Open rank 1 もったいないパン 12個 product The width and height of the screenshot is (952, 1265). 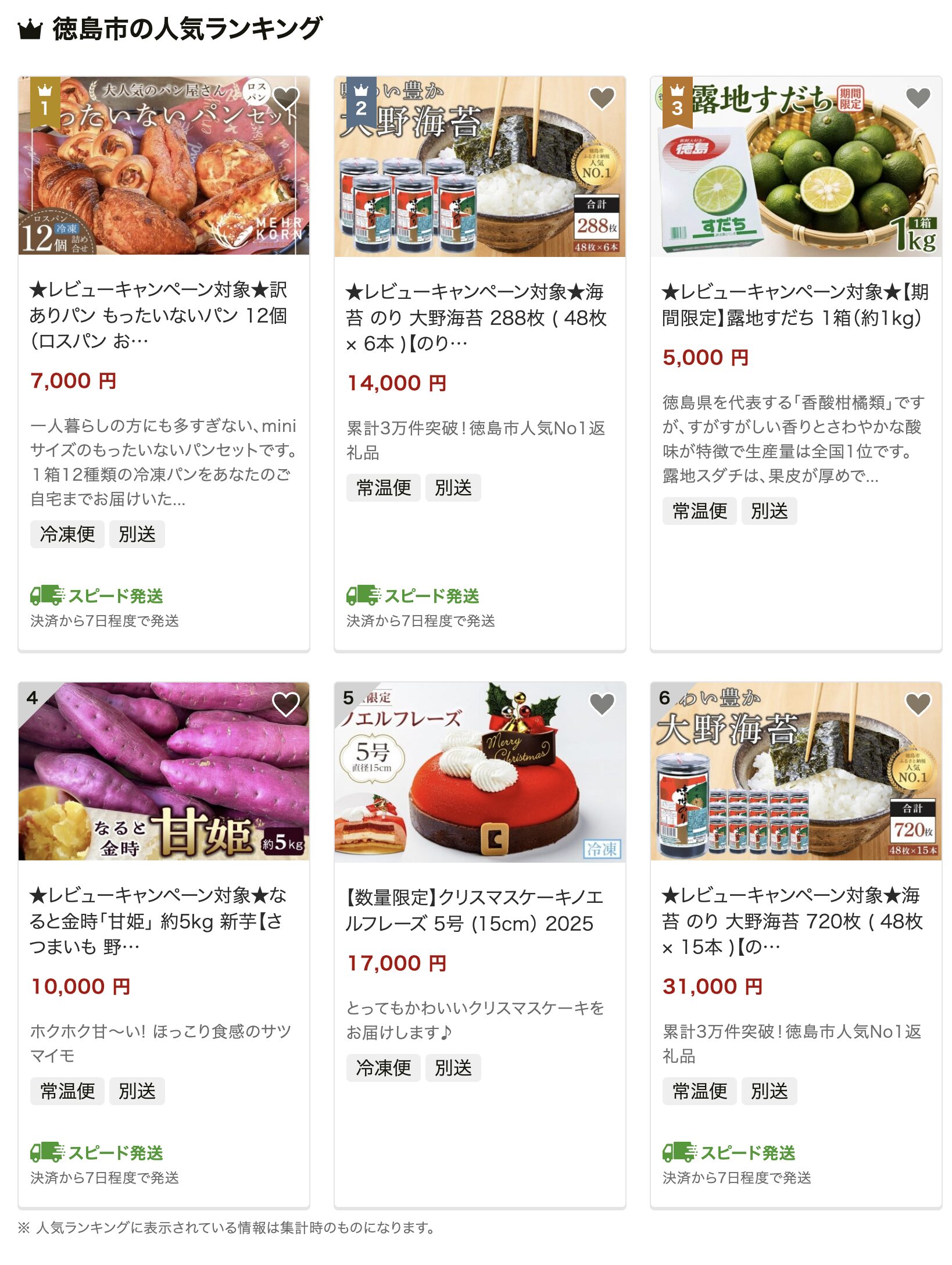[x=158, y=315]
